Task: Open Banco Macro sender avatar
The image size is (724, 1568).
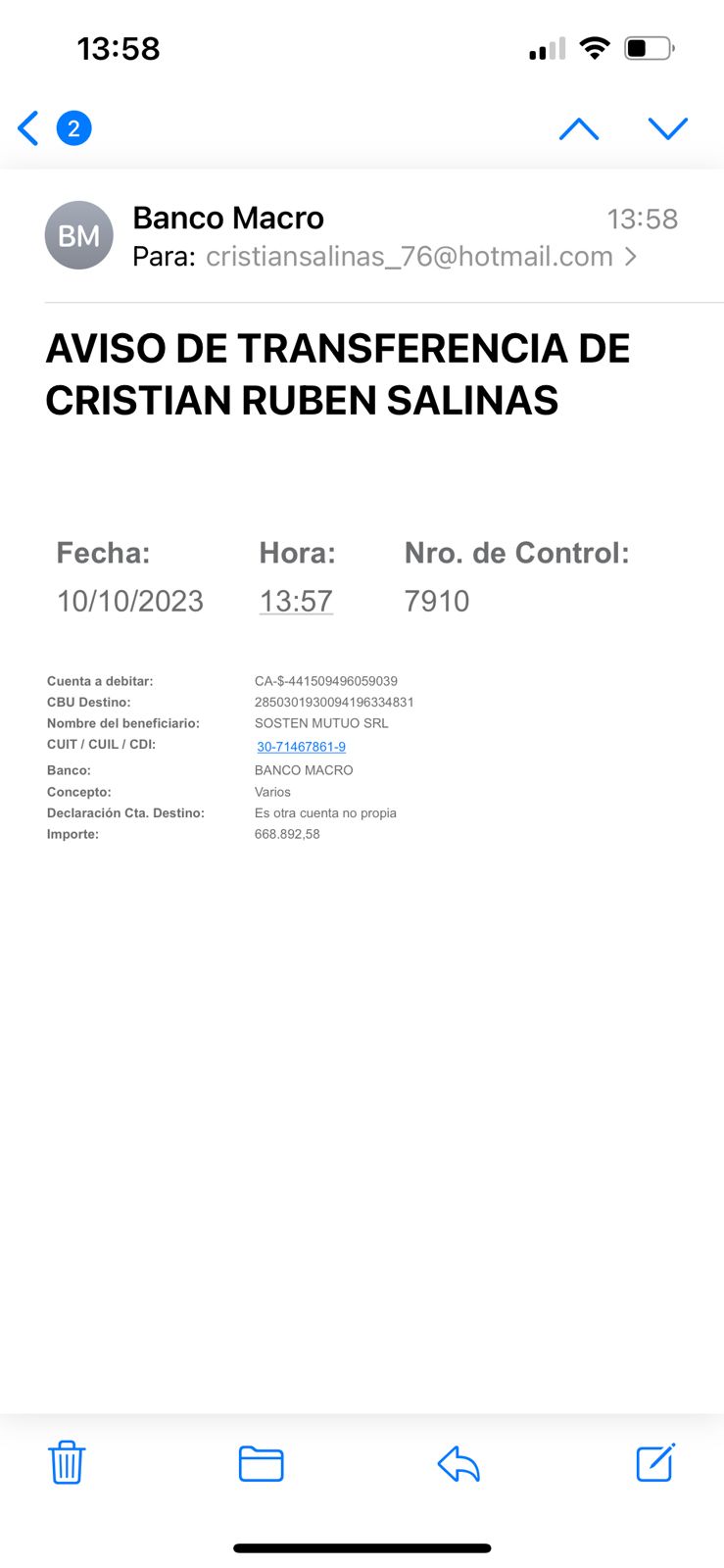Action: (79, 235)
